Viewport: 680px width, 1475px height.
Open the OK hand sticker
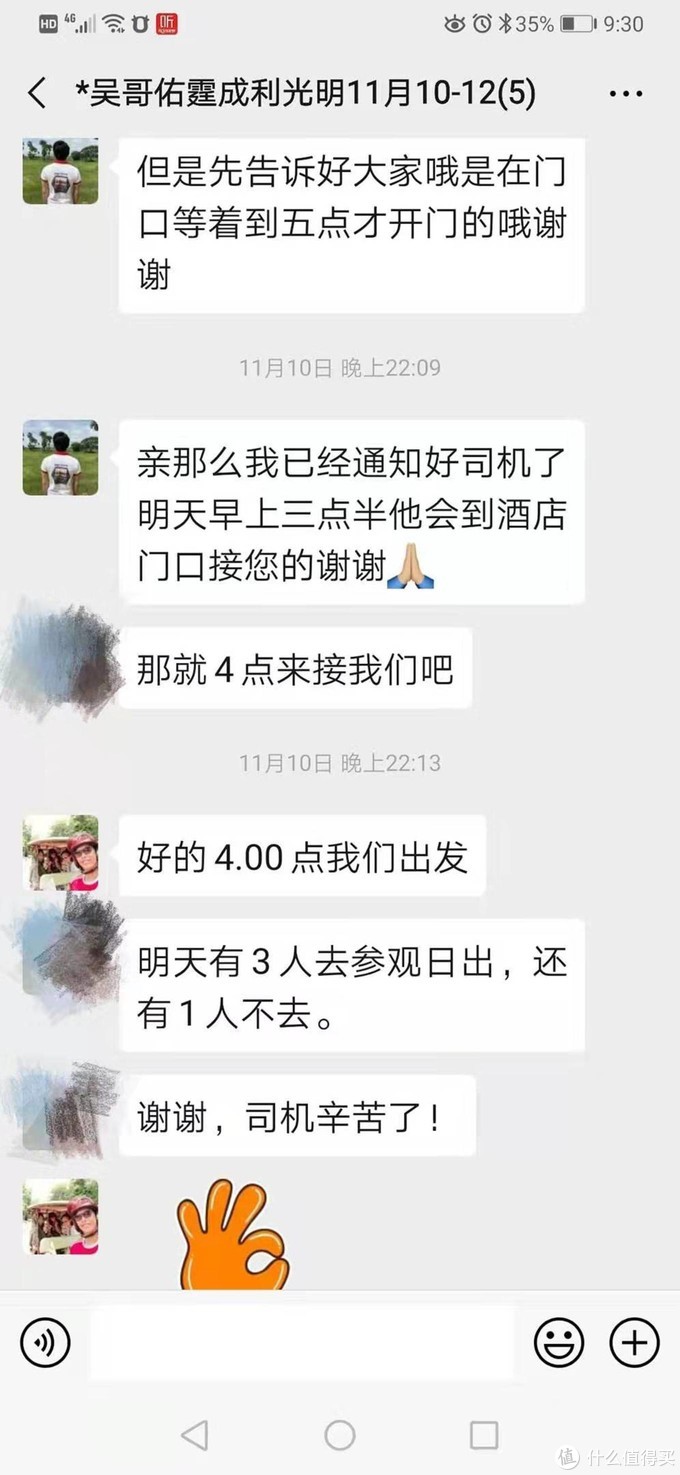[232, 1237]
